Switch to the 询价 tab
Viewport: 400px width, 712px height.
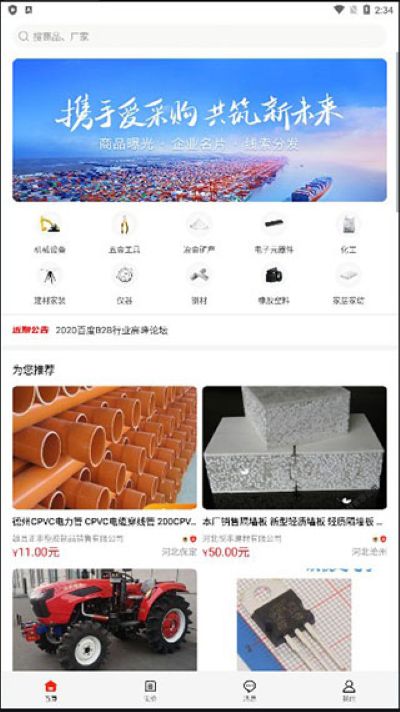pos(150,691)
